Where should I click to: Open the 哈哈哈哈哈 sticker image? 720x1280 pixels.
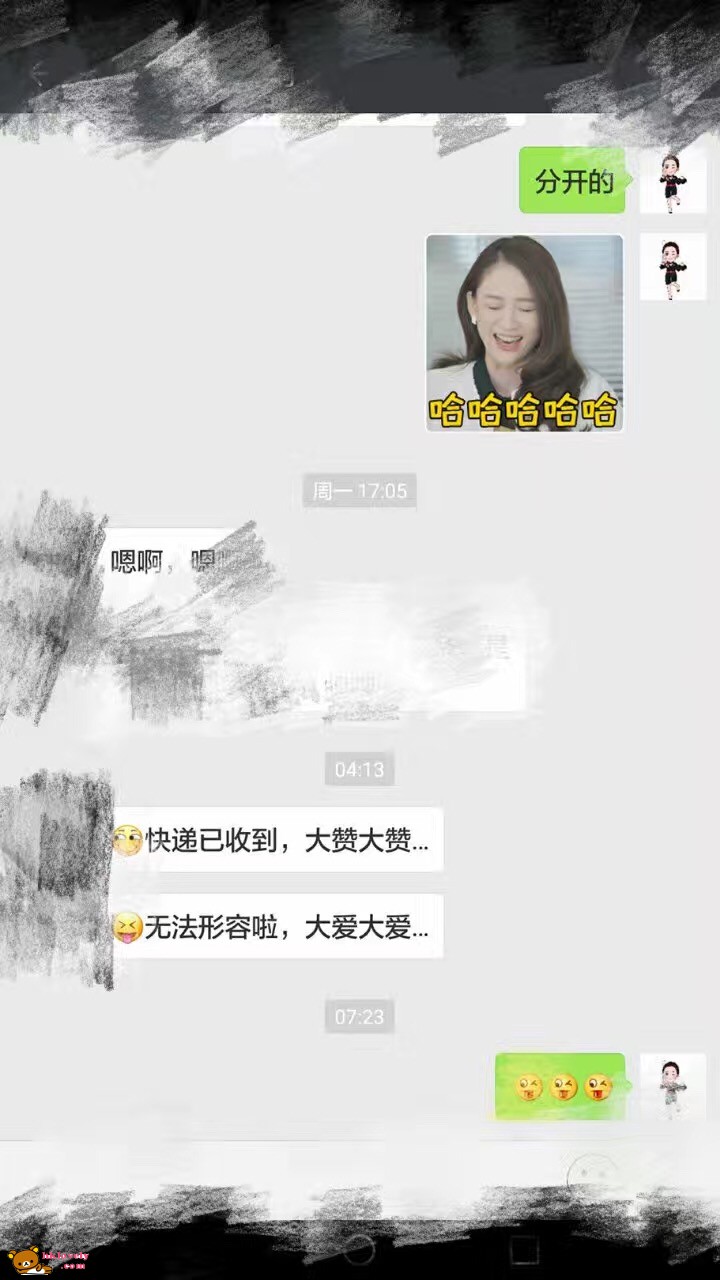pyautogui.click(x=524, y=333)
